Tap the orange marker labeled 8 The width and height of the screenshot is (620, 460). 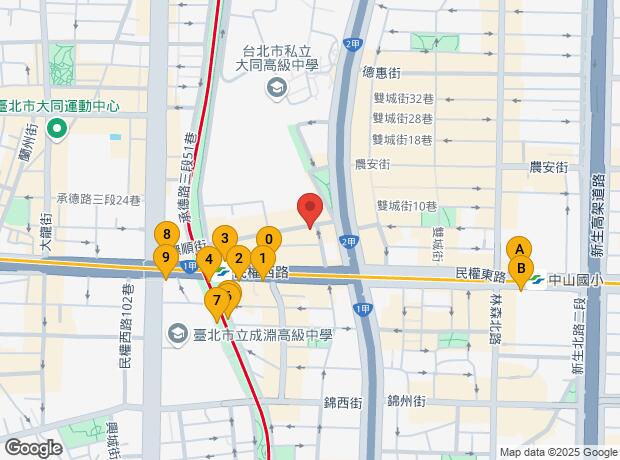(x=166, y=236)
